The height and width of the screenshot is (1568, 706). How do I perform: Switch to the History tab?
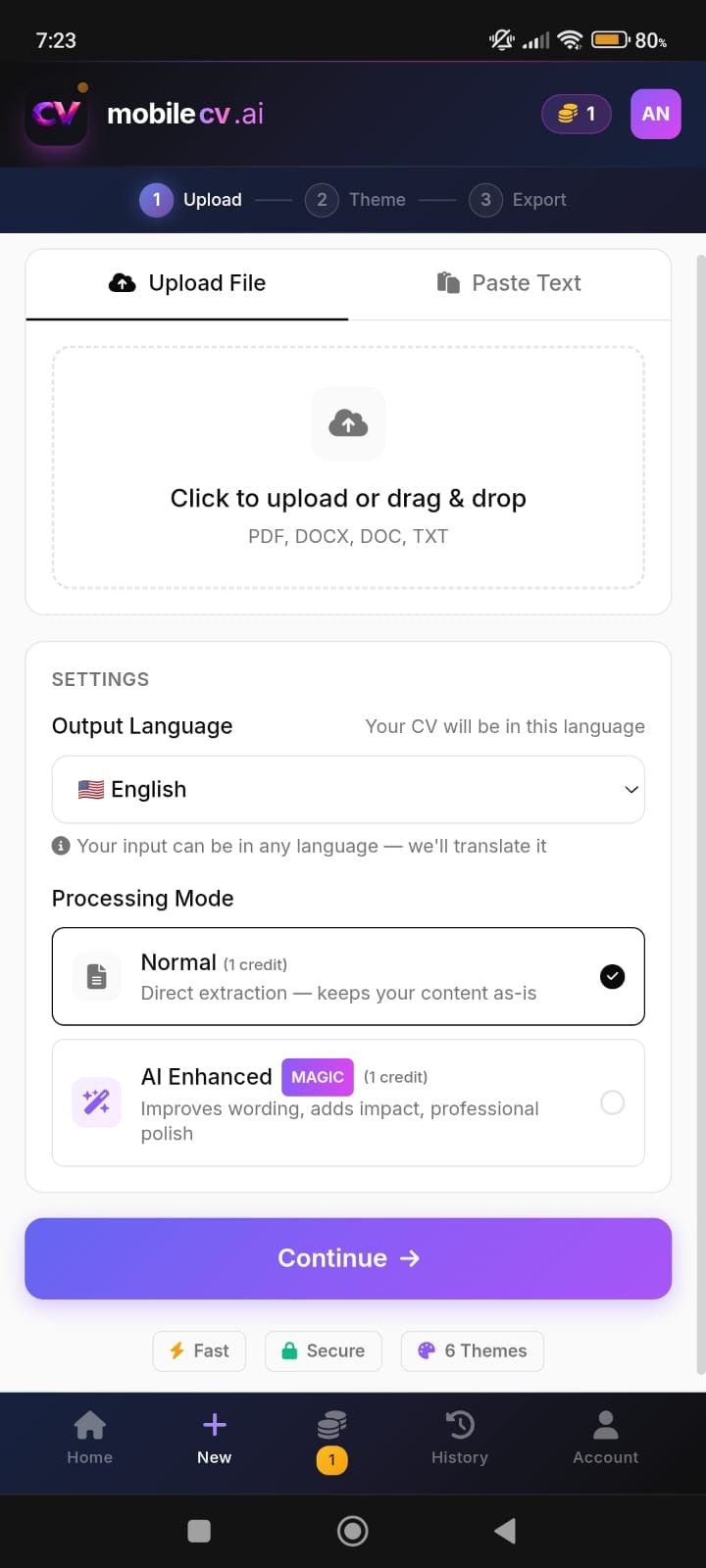460,1438
